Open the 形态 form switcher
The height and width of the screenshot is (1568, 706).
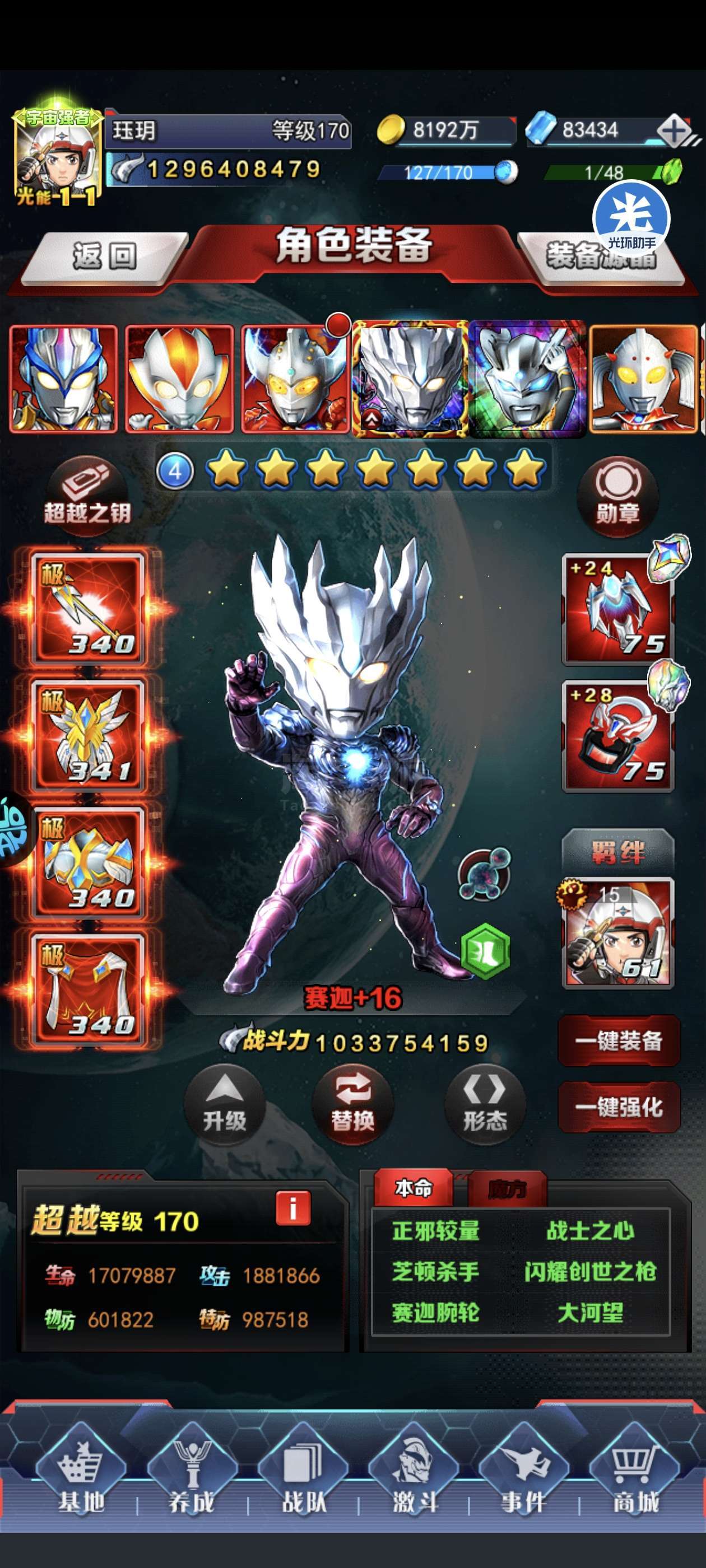(x=485, y=1105)
